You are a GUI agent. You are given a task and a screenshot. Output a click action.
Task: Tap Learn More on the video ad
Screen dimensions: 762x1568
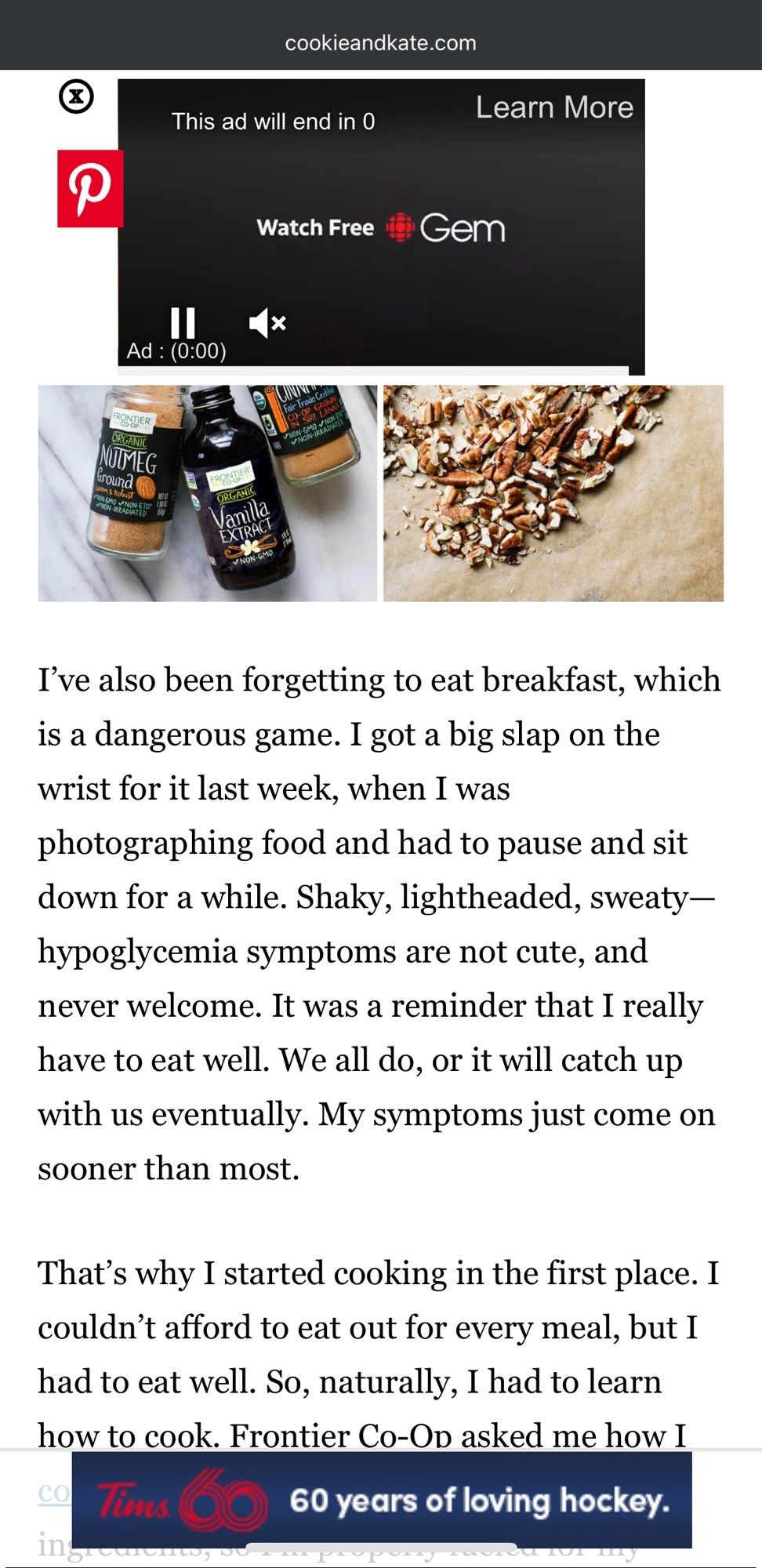tap(554, 107)
